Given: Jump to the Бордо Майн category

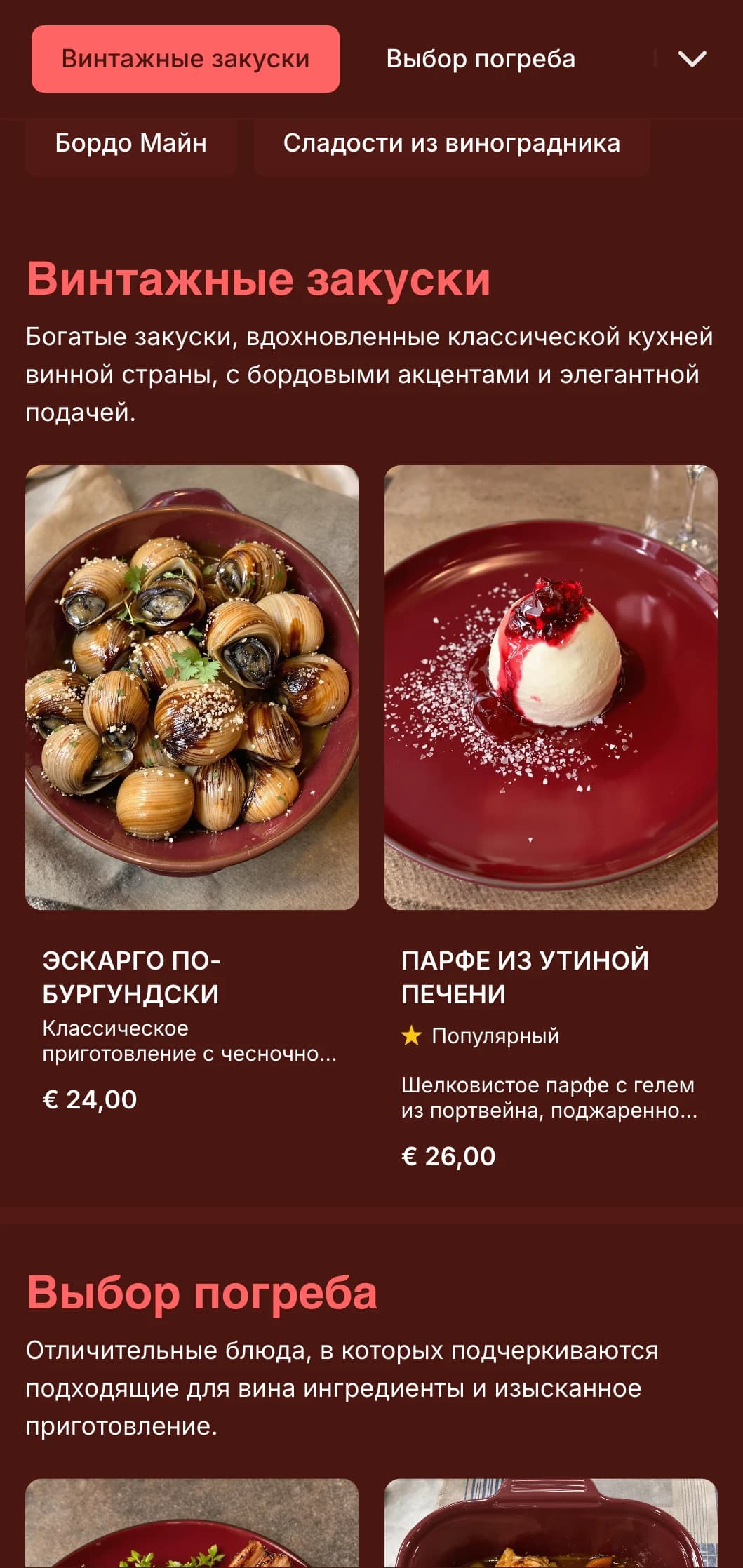Looking at the screenshot, I should point(130,143).
